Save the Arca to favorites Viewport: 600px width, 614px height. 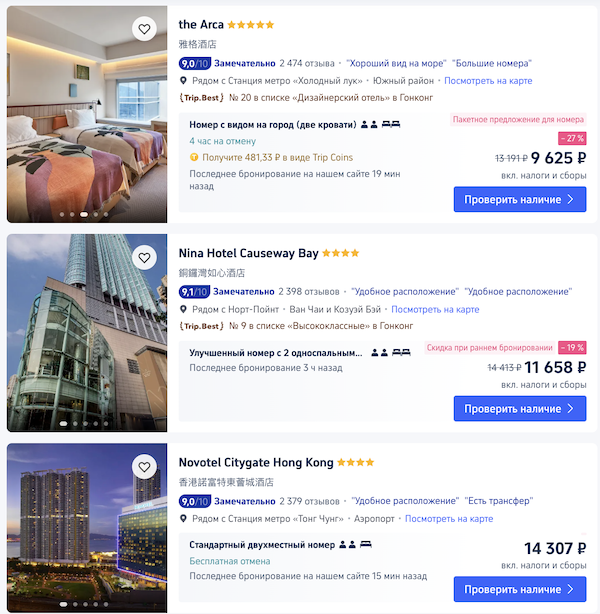pos(145,29)
